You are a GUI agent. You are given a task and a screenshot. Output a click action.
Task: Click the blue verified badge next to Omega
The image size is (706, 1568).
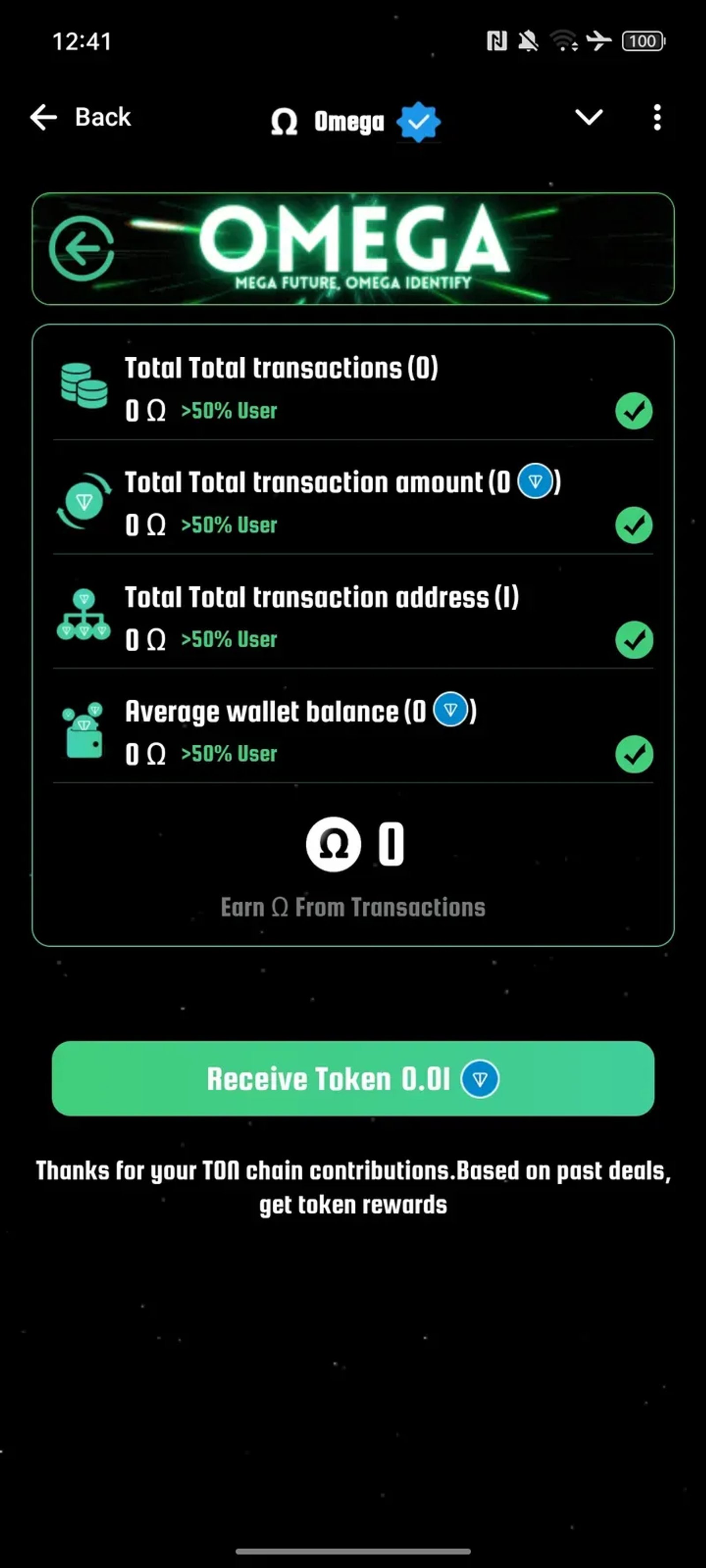(x=417, y=121)
